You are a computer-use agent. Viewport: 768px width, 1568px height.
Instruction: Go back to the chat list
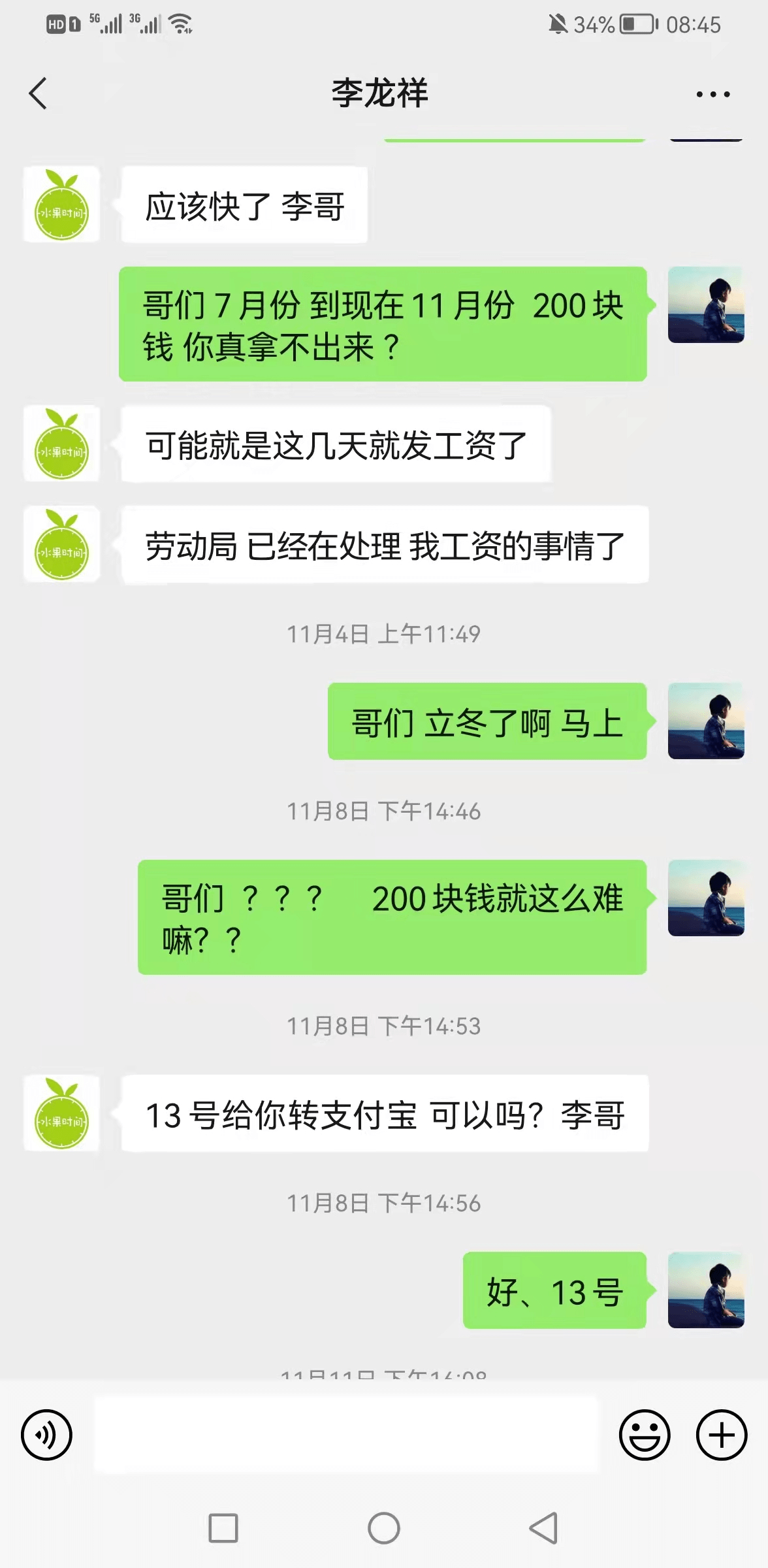[38, 93]
